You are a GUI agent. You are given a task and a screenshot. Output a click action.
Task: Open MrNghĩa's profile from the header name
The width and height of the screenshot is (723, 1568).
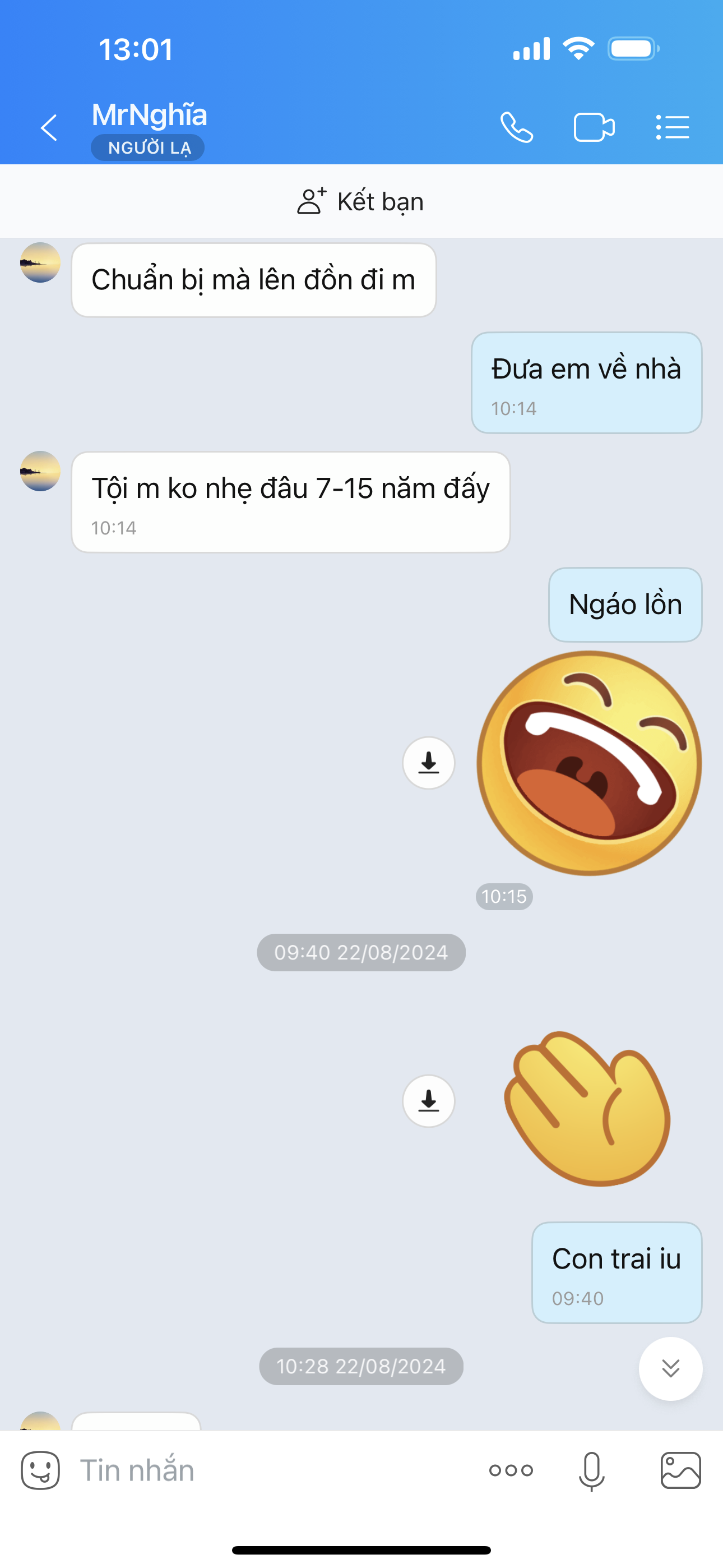coord(149,116)
